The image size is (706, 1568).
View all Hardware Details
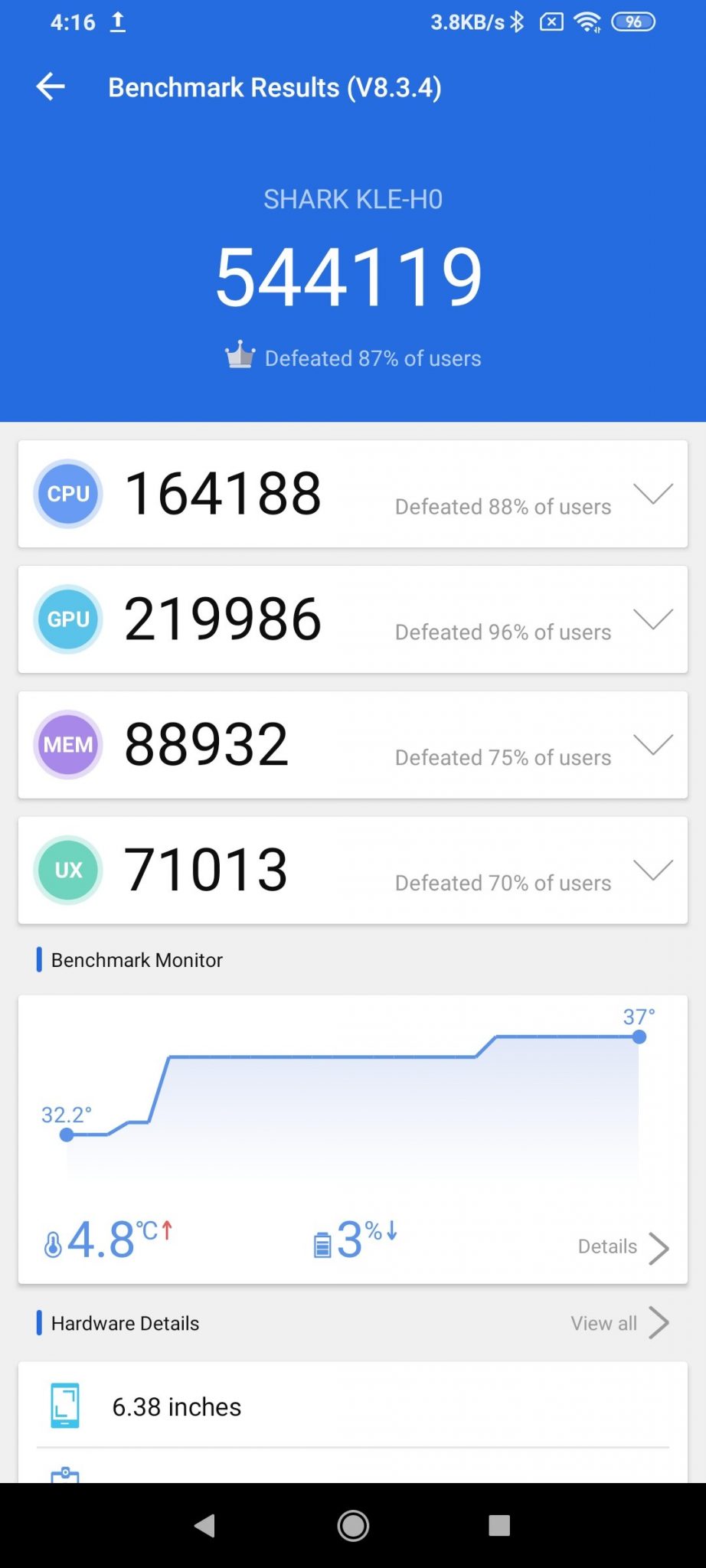(619, 1323)
